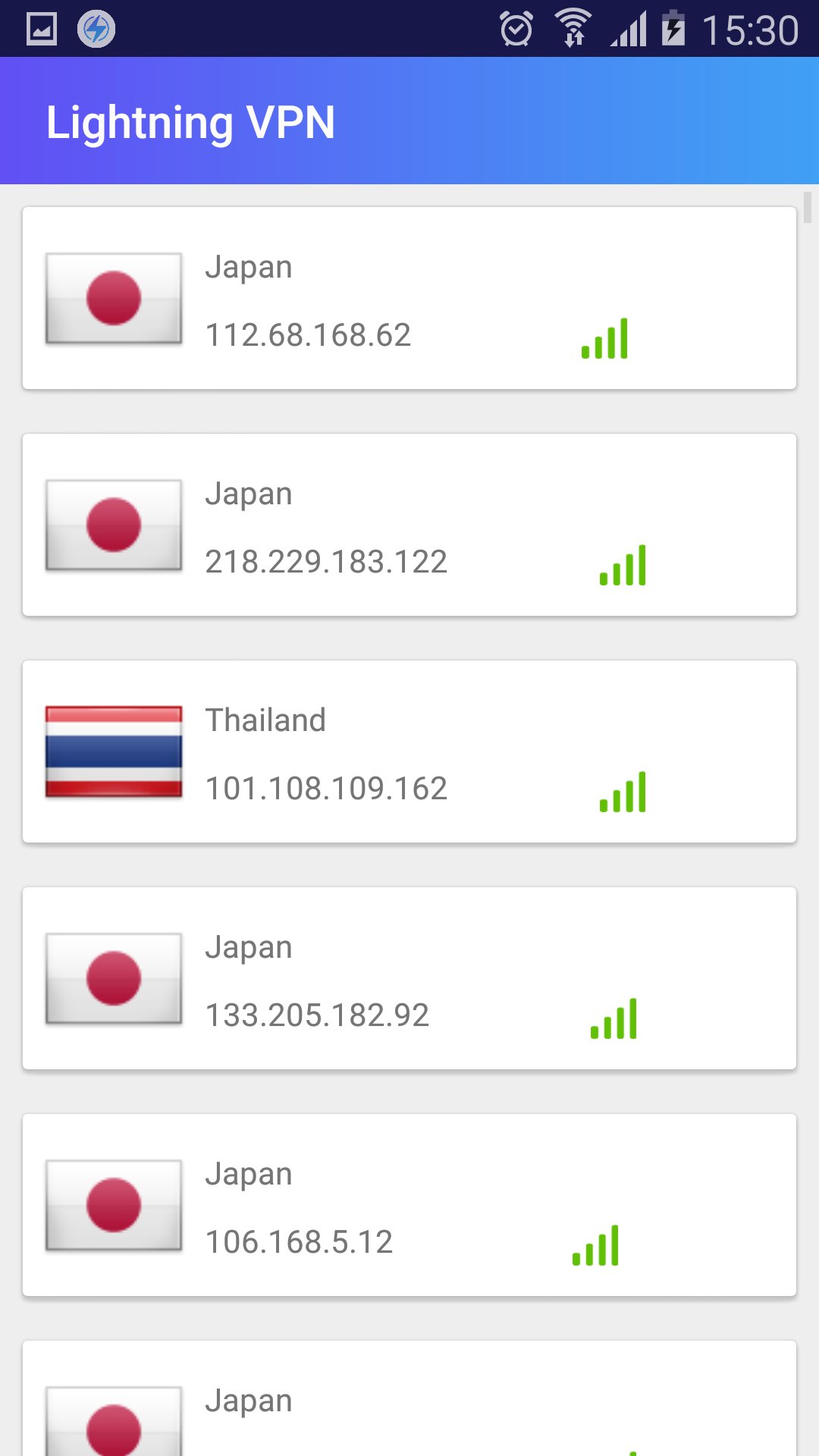Tap the Japan flag beside 106.168.5.12

coord(114,1206)
